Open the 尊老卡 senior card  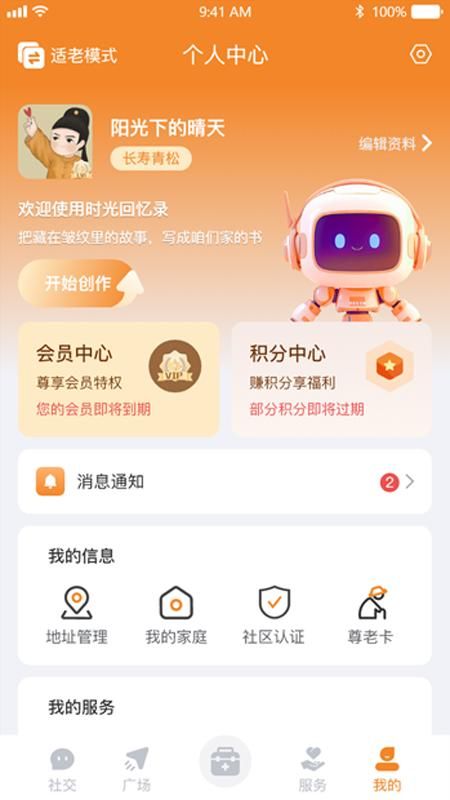(x=371, y=615)
